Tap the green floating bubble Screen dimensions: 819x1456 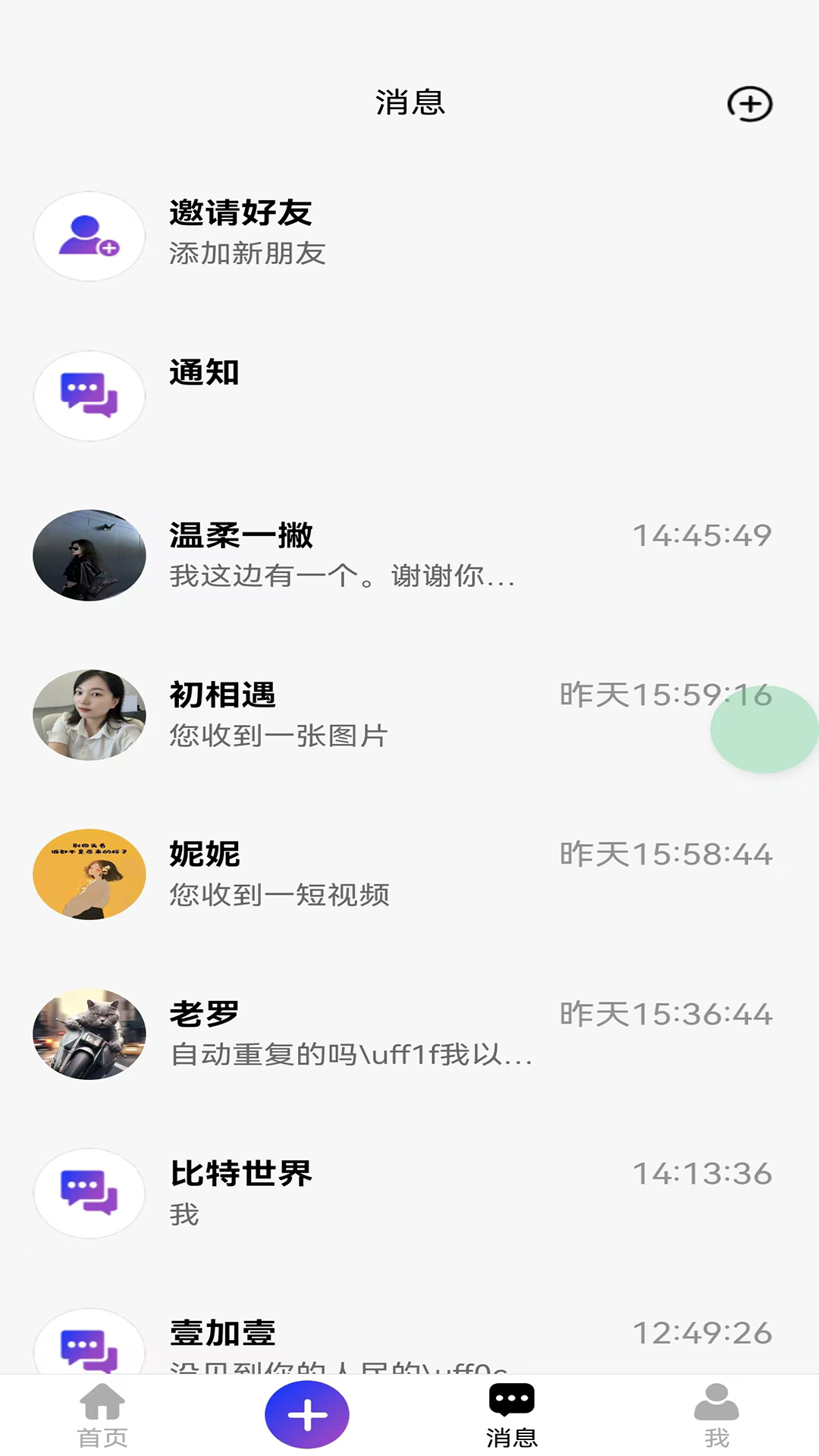(764, 730)
